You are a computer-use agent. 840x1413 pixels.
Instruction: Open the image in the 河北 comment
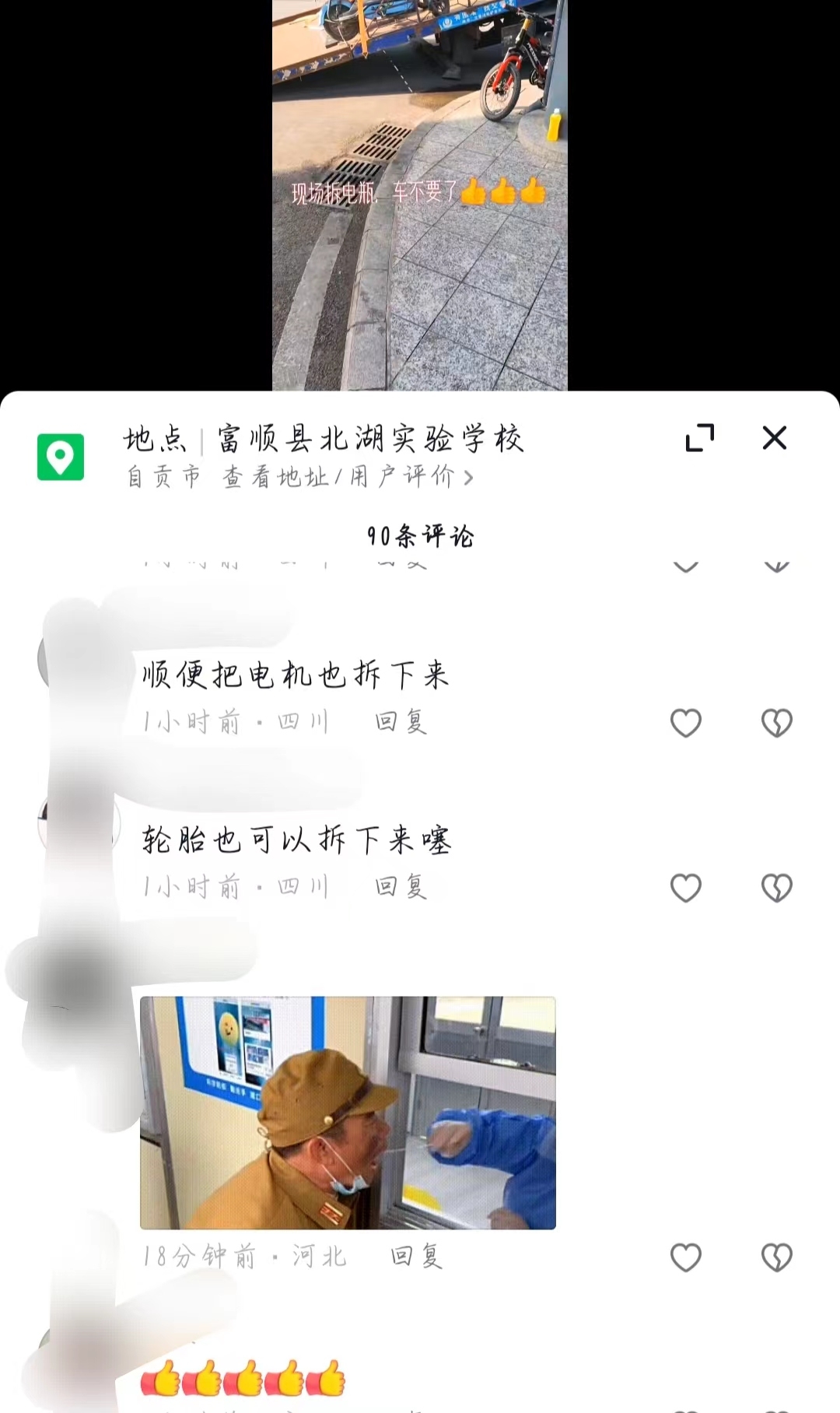click(x=348, y=1113)
